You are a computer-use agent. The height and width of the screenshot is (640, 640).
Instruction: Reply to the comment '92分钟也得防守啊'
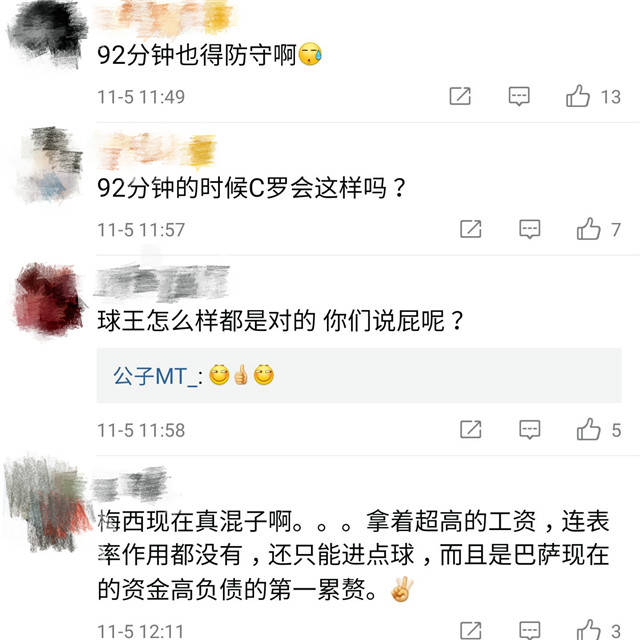pyautogui.click(x=519, y=96)
